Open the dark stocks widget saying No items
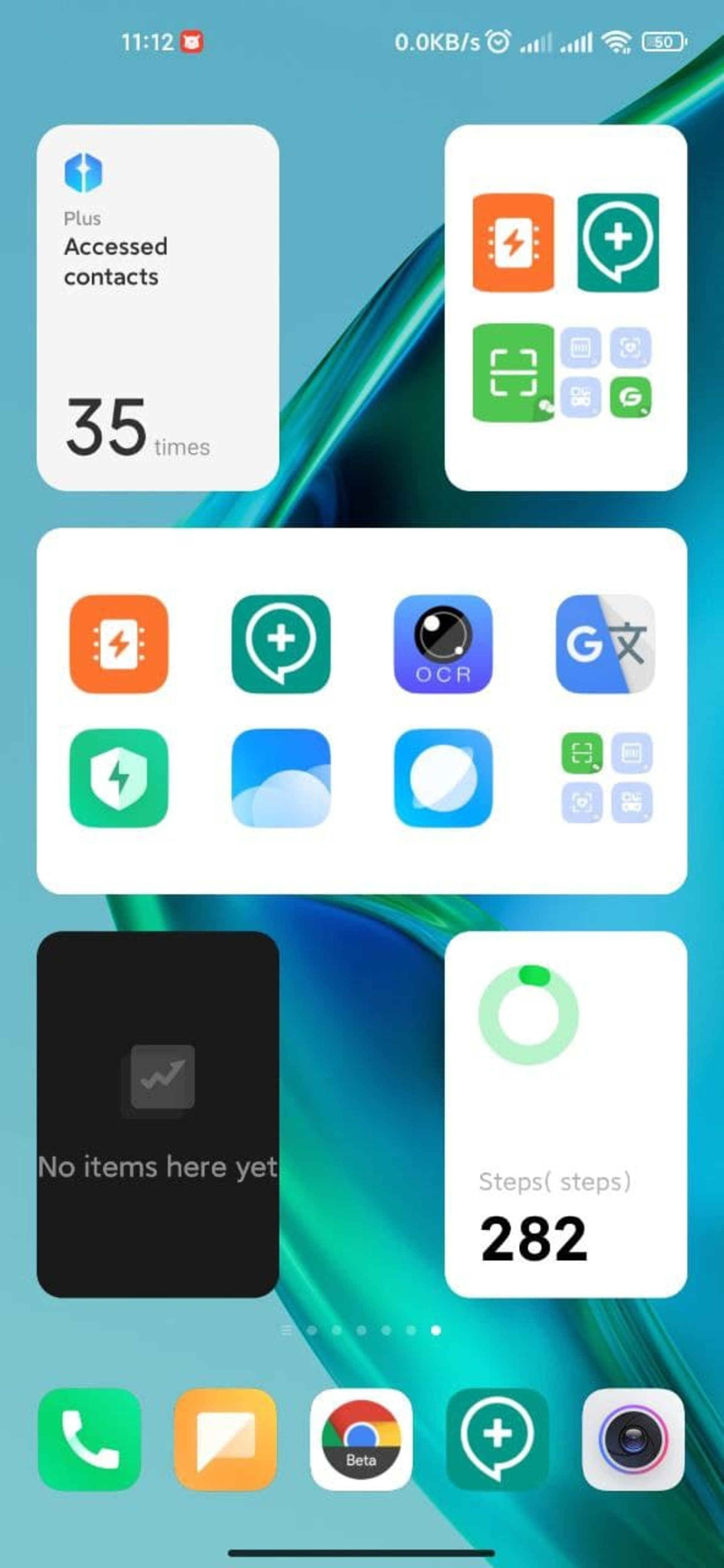The image size is (724, 1568). (158, 1114)
